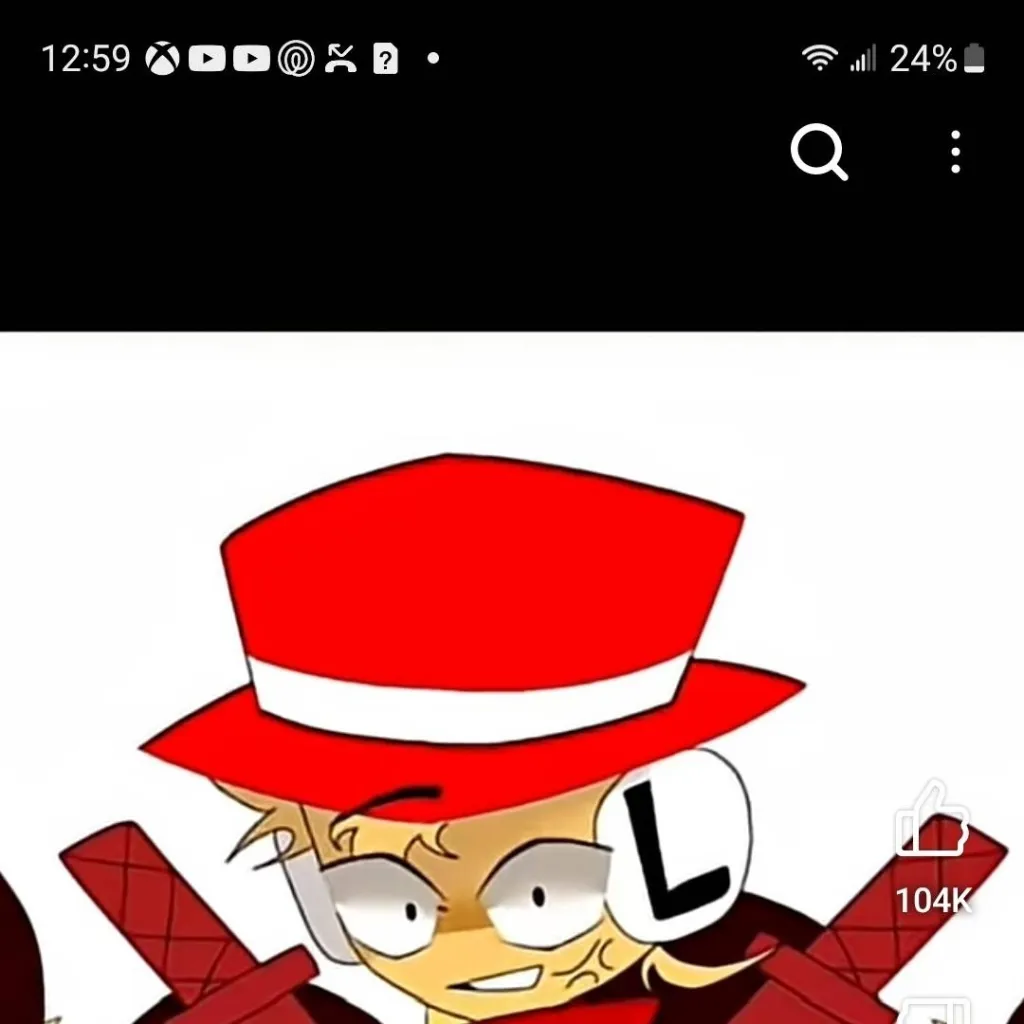This screenshot has height=1024, width=1024.
Task: Open the search icon
Action: pyautogui.click(x=819, y=154)
